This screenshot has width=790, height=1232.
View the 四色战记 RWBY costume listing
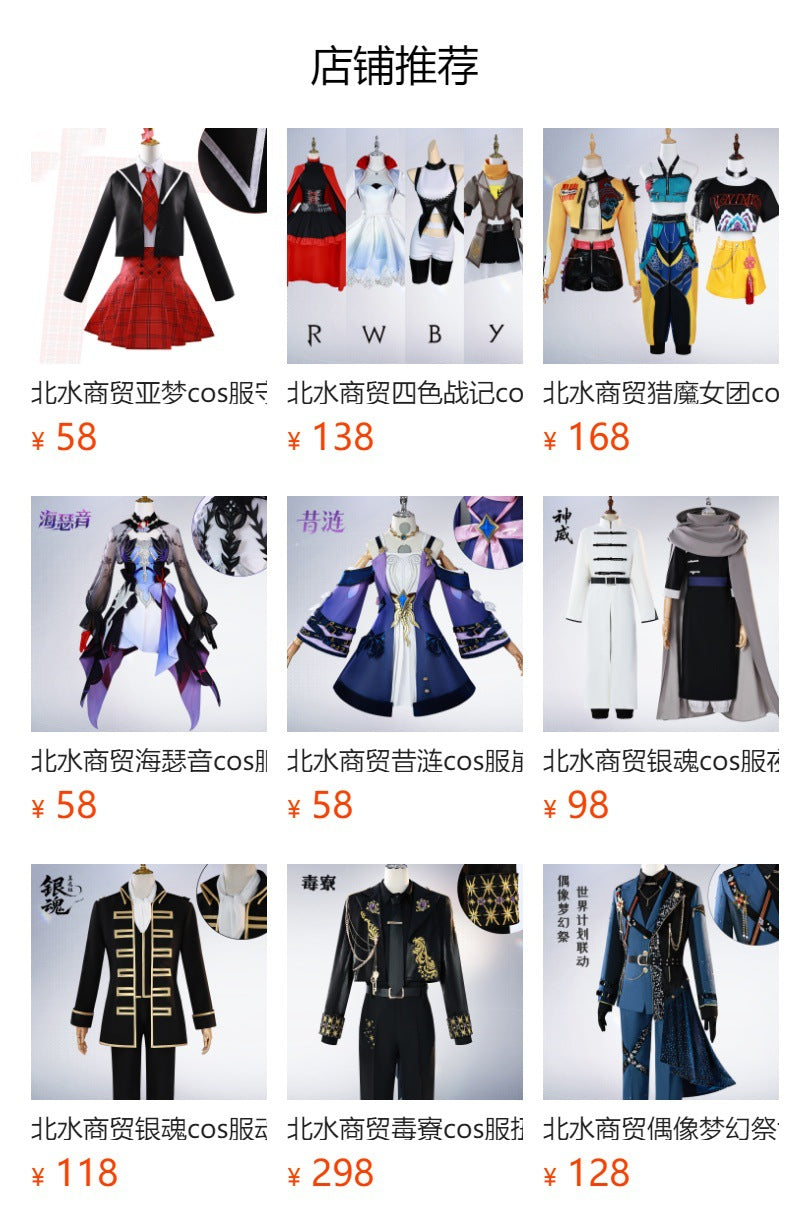(x=405, y=246)
